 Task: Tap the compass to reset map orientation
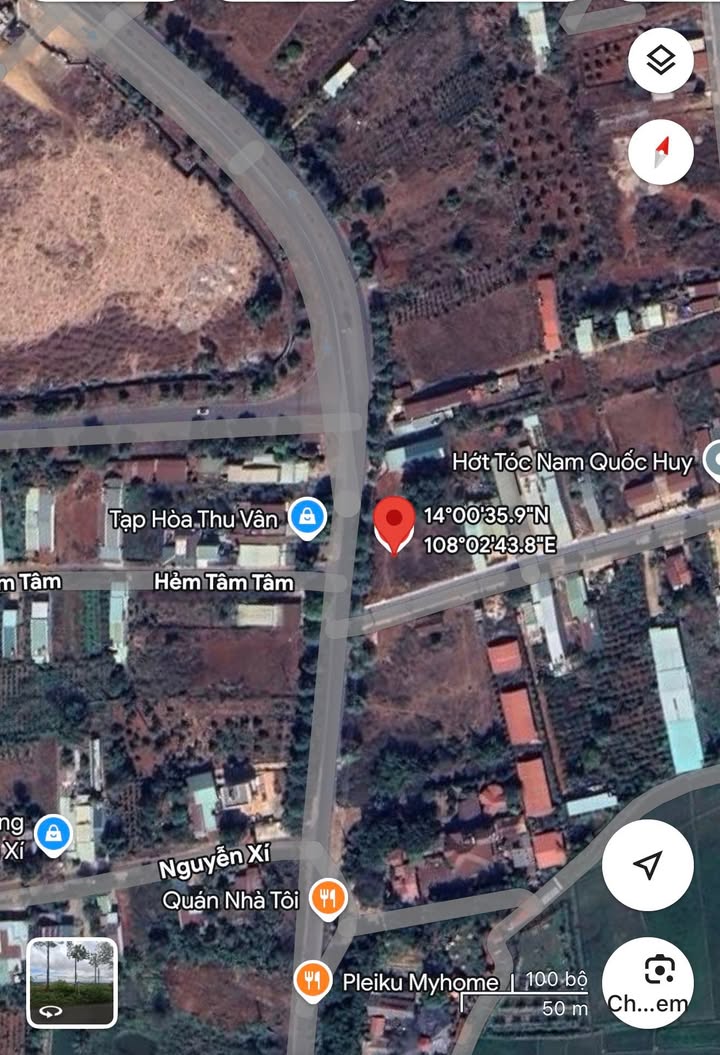pyautogui.click(x=660, y=152)
